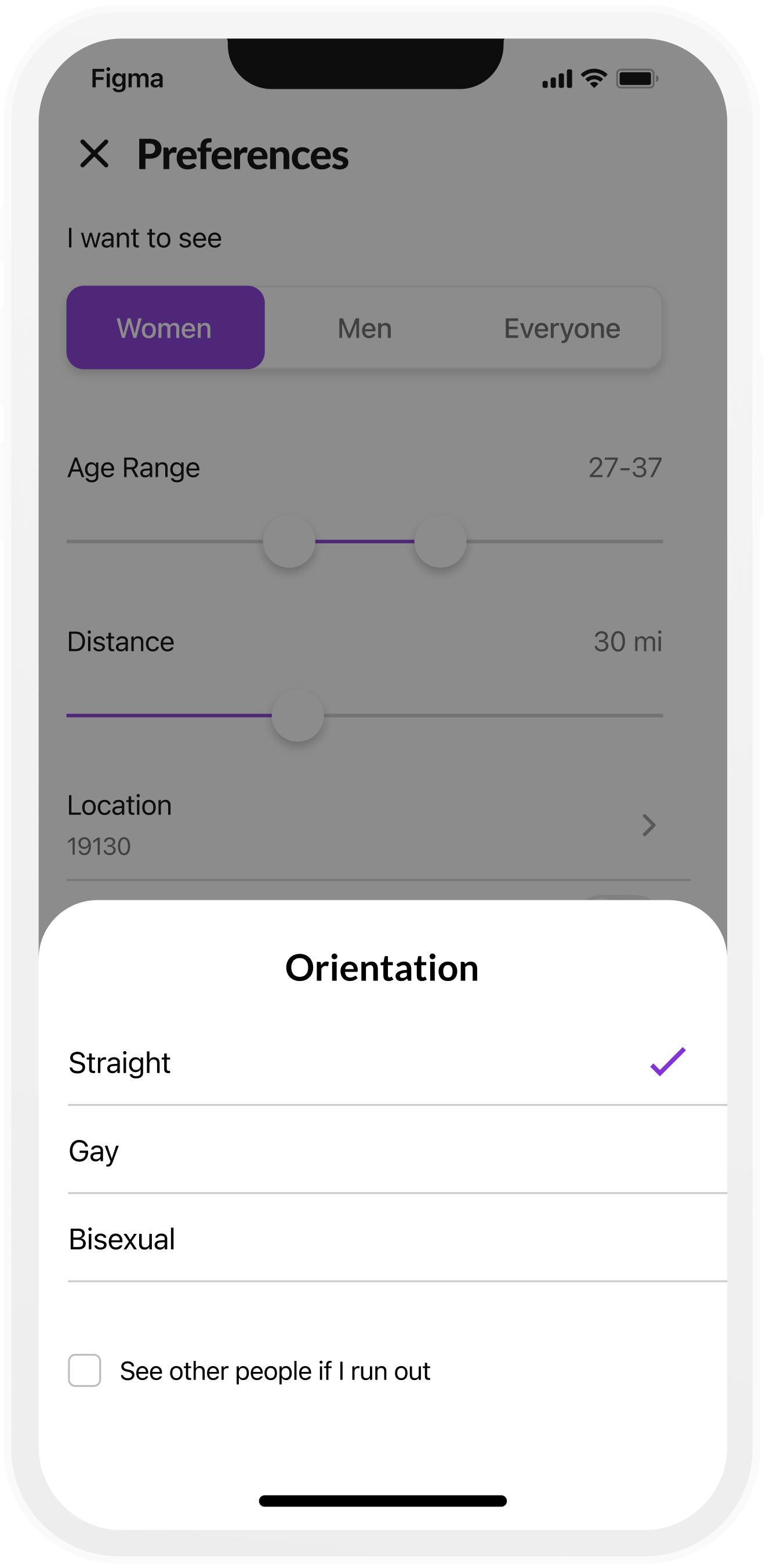Check See other people if I run out

tap(85, 1370)
